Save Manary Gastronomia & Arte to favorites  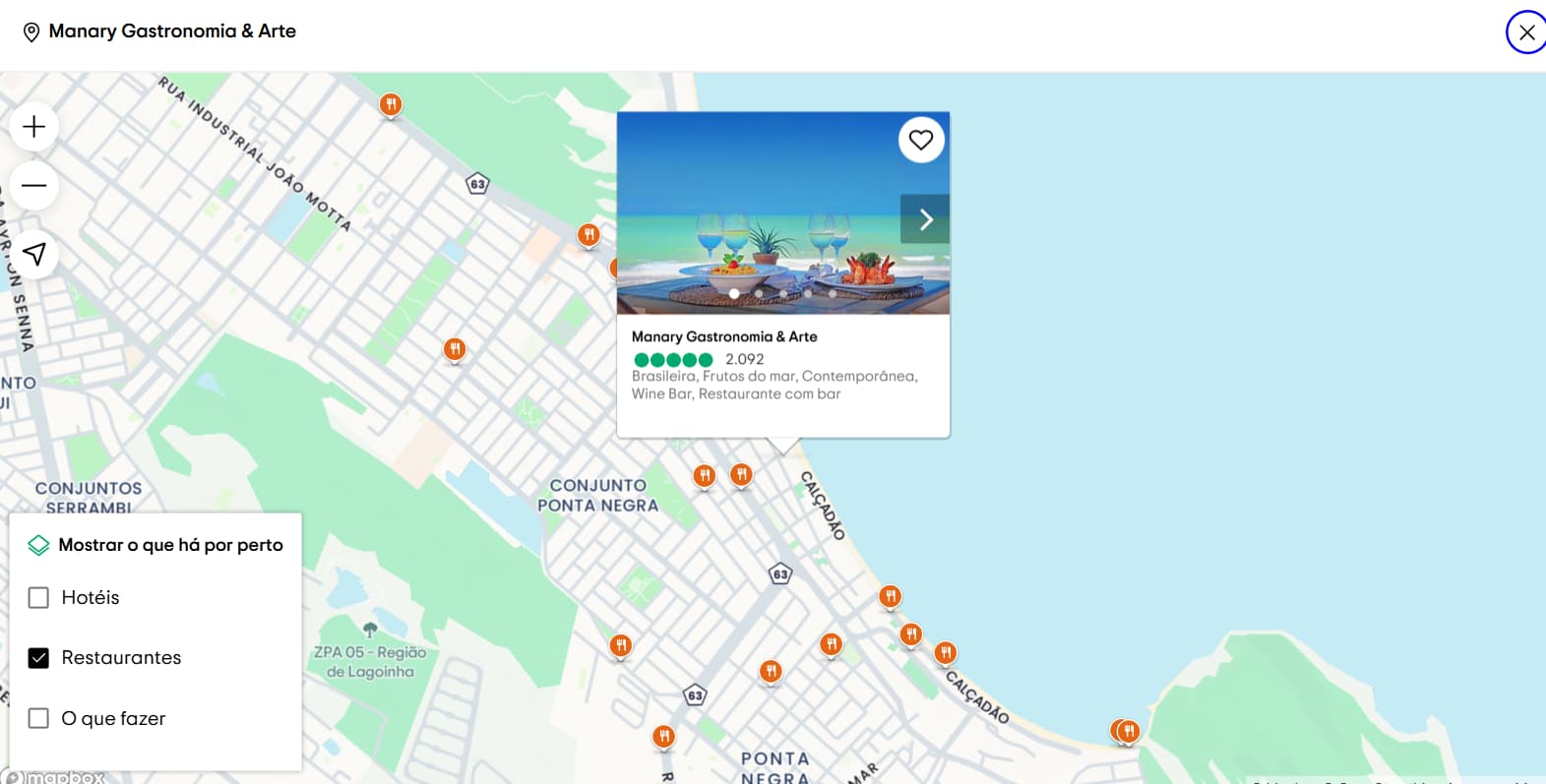[921, 140]
